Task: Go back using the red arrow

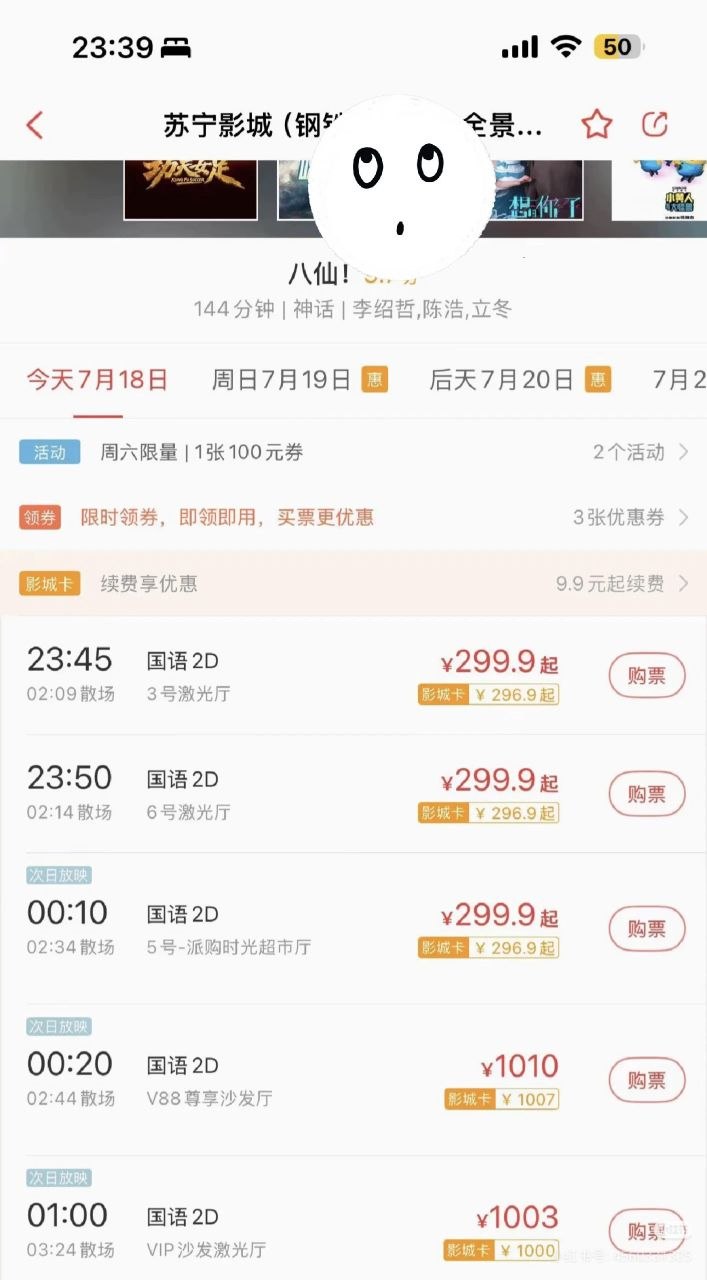Action: coord(35,125)
